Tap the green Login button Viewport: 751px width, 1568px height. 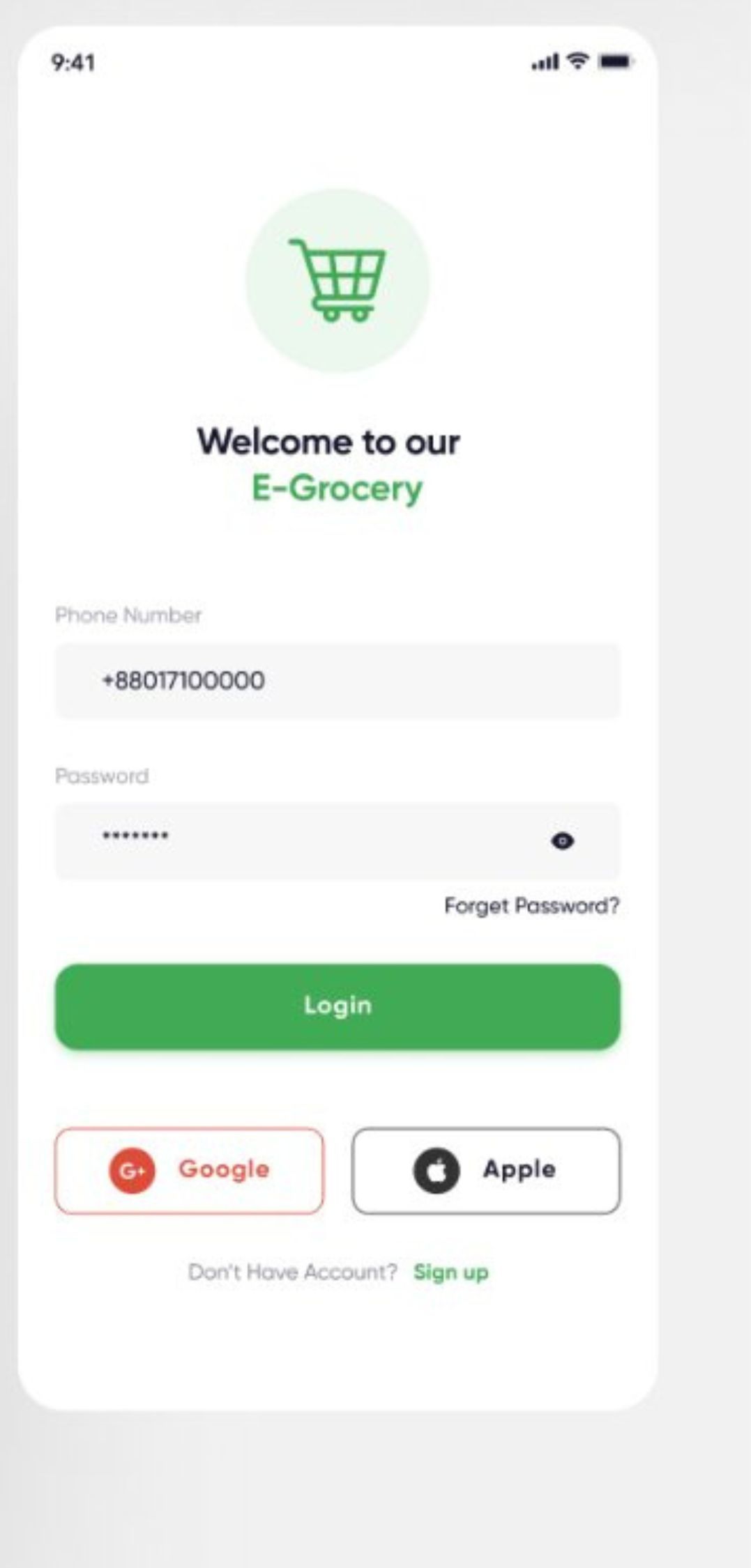(337, 1006)
